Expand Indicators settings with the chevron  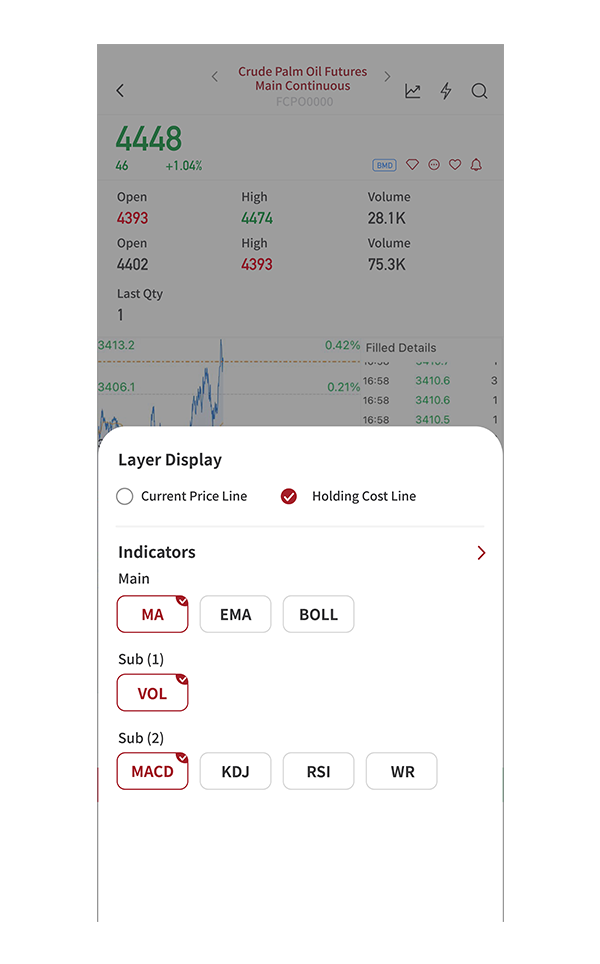click(481, 553)
